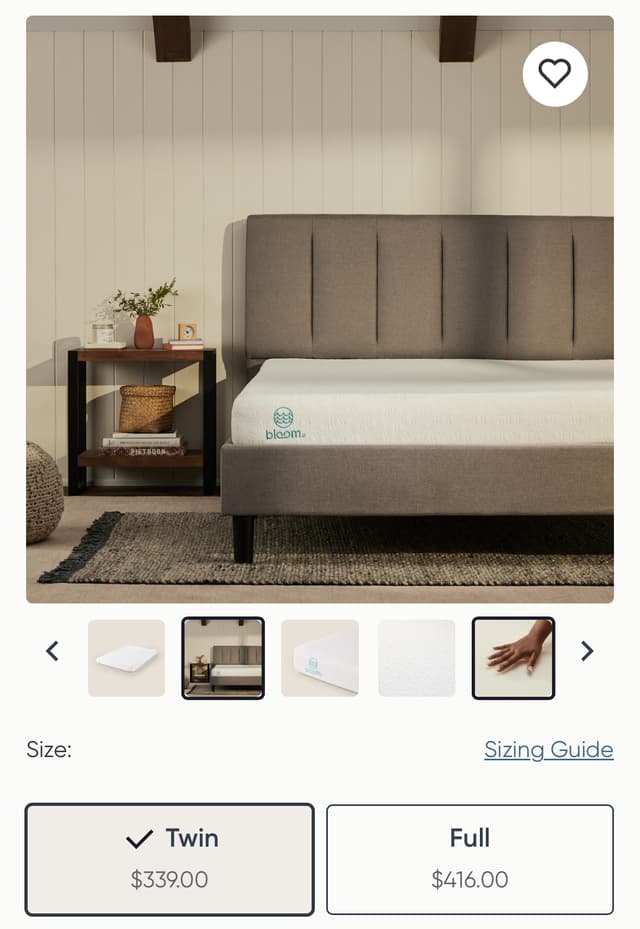
Task: Choose Full size at $416.00
Action: [469, 859]
